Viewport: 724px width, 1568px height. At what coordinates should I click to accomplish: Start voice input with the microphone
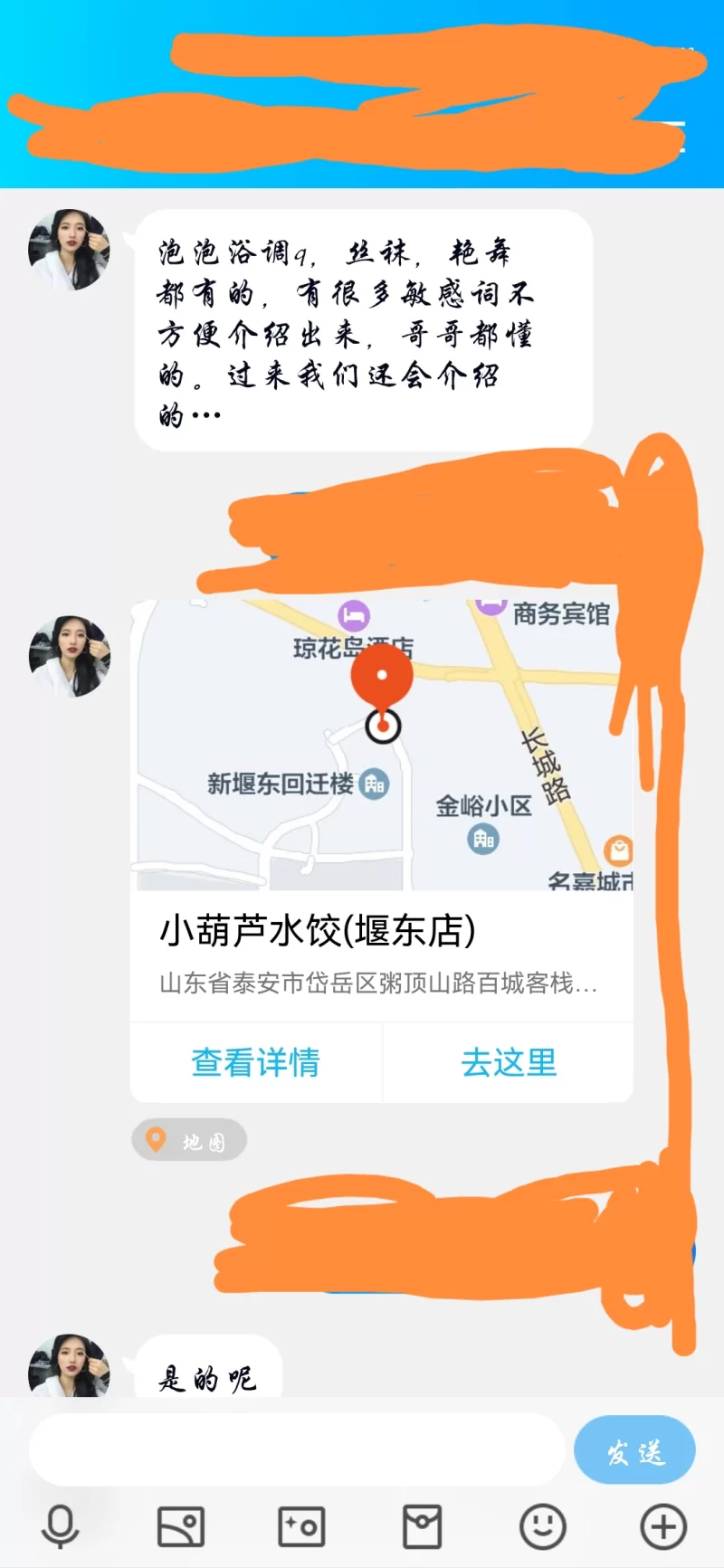click(x=61, y=1527)
